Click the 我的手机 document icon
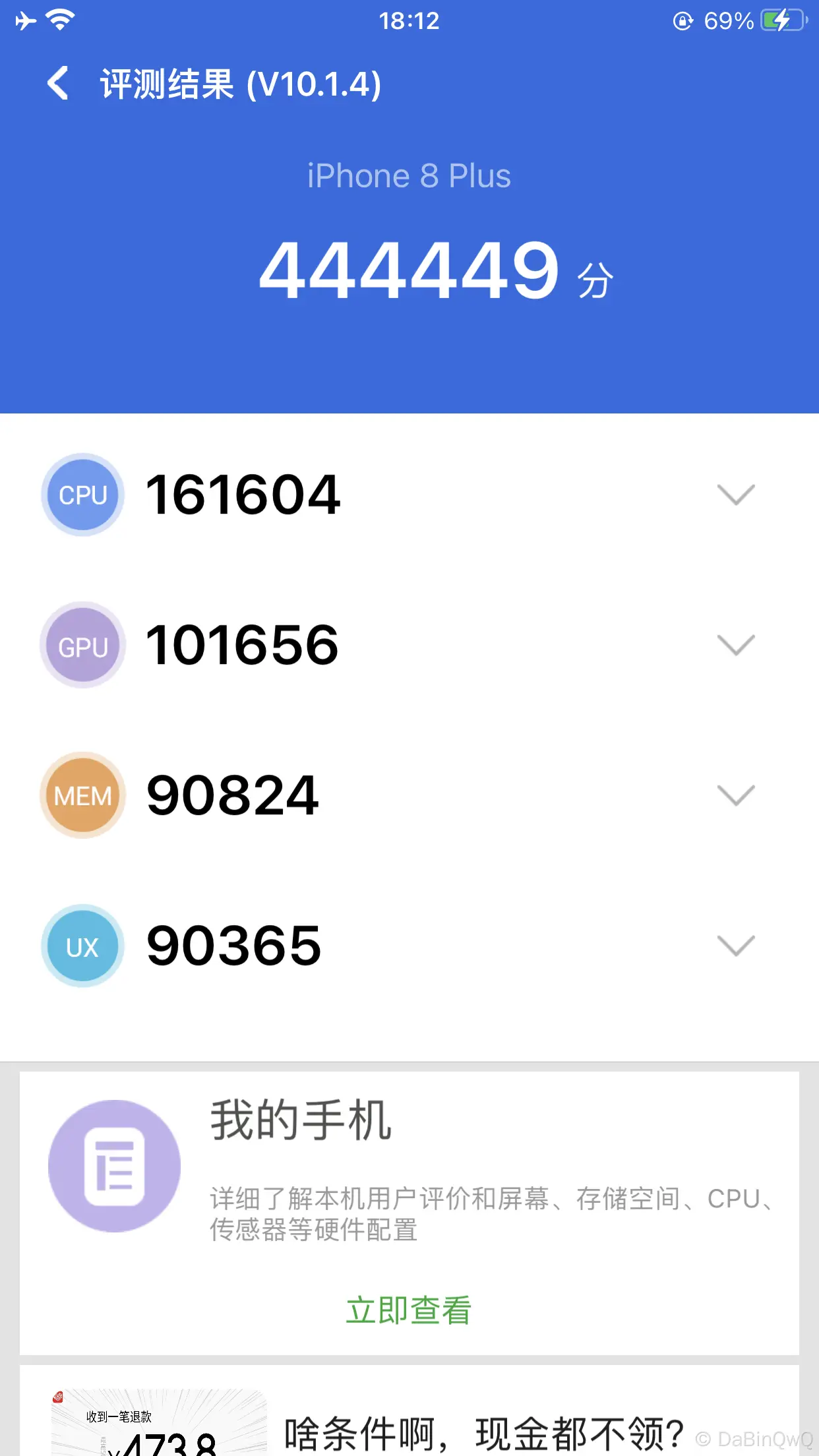Screen dimensions: 819x1456 [113, 1166]
